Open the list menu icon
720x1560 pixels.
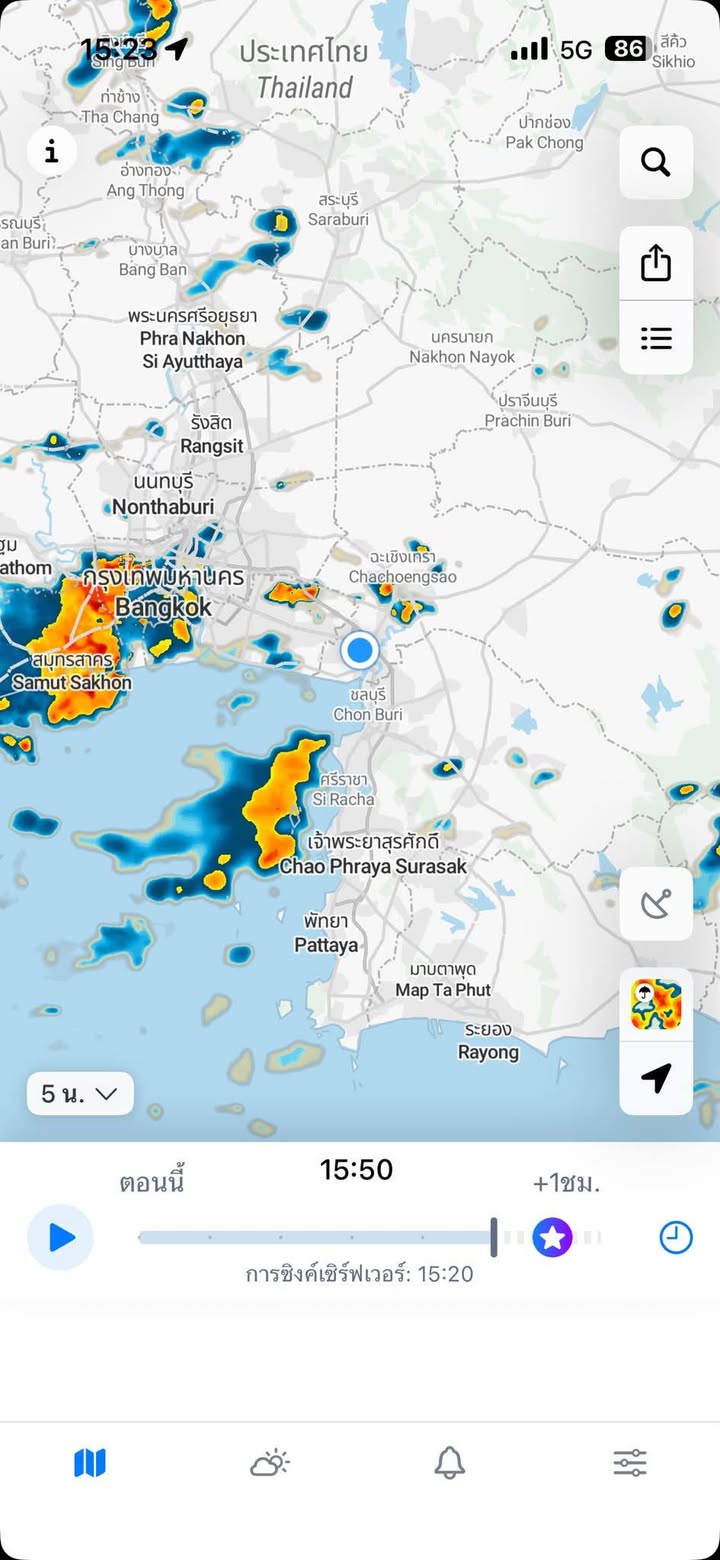point(656,338)
